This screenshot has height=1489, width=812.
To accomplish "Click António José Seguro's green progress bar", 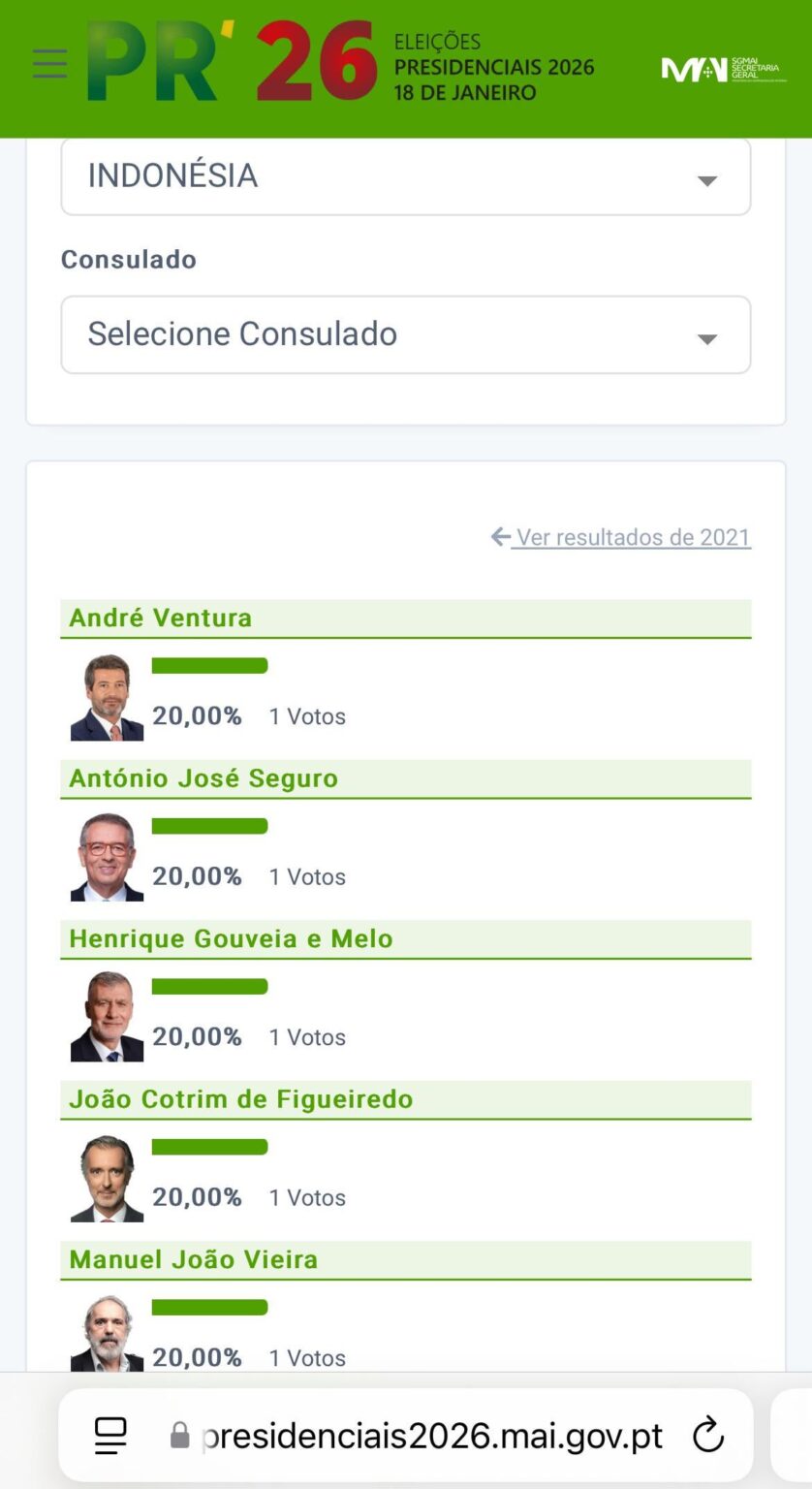I will click(209, 825).
